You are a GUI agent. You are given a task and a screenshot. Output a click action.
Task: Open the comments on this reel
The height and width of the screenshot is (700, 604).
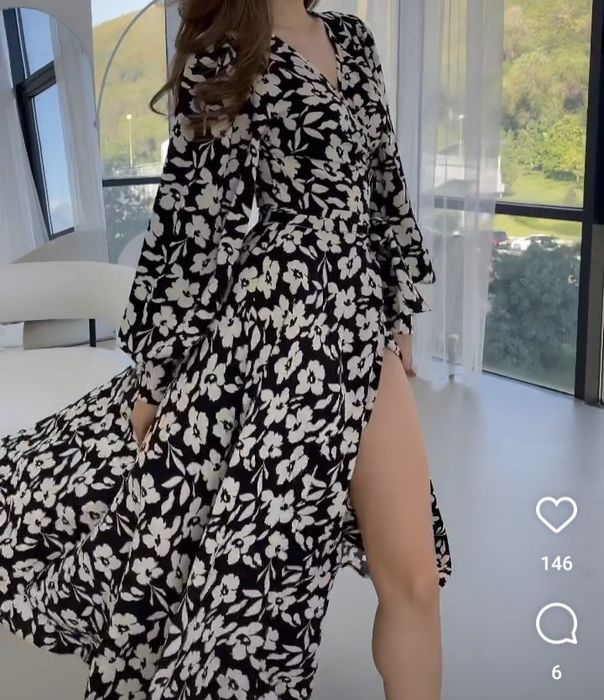pyautogui.click(x=556, y=624)
